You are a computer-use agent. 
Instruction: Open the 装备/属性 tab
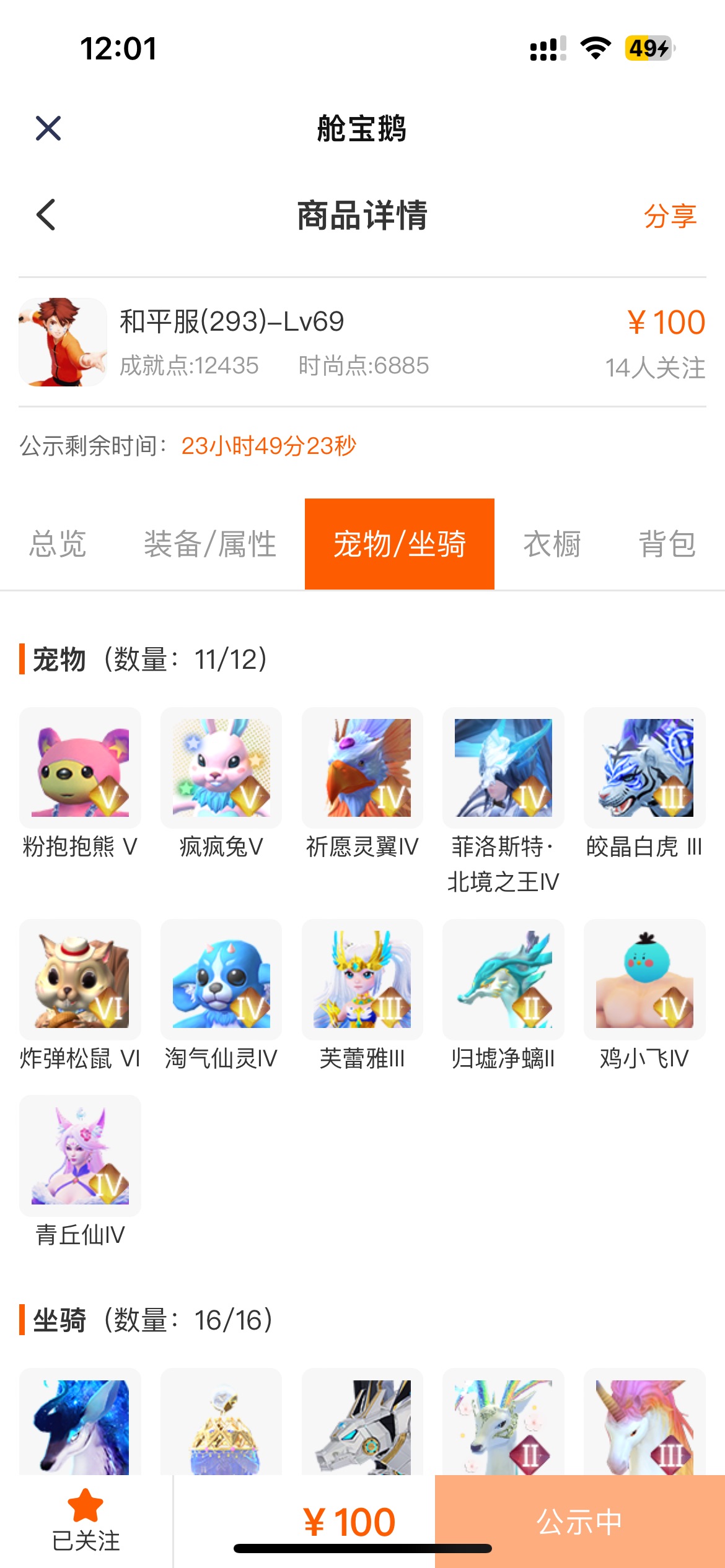[210, 544]
